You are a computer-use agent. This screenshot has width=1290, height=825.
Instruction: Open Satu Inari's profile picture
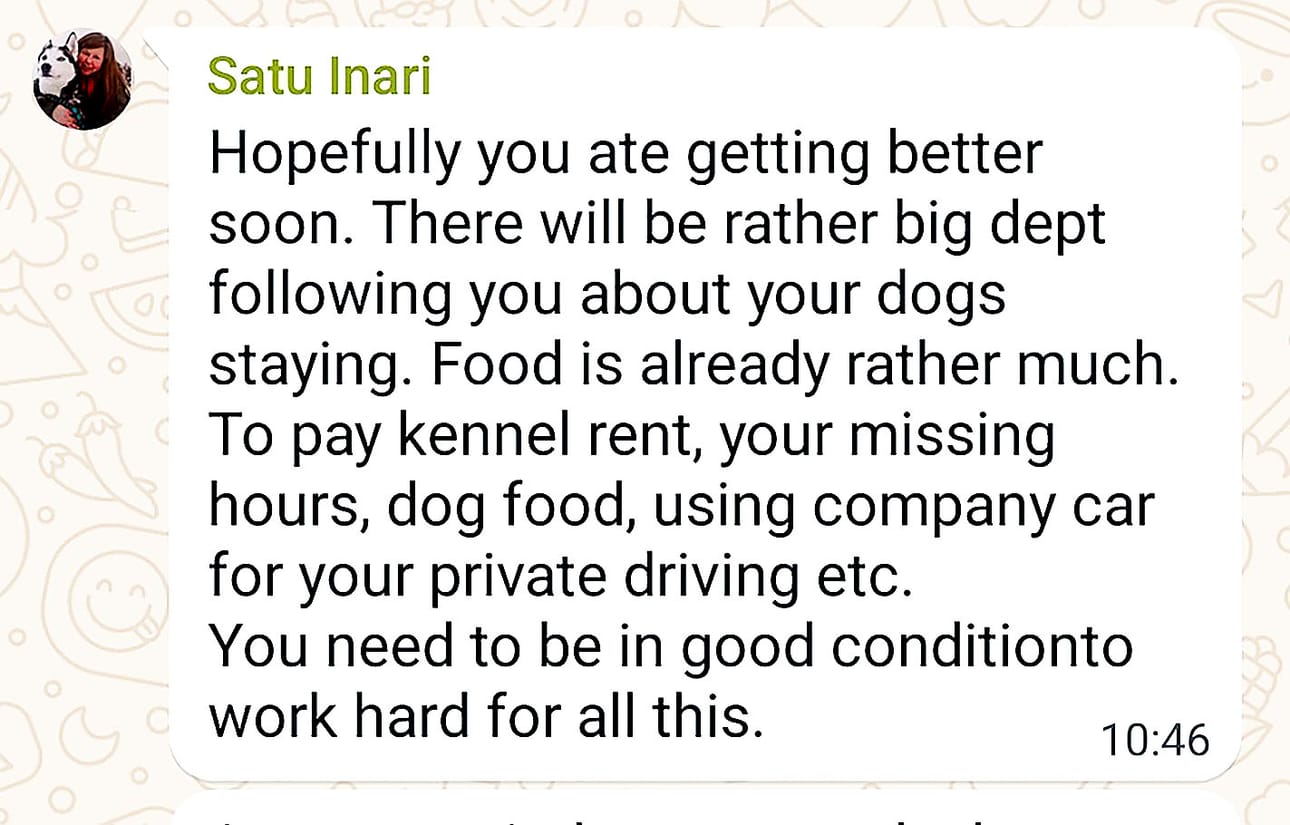[82, 80]
